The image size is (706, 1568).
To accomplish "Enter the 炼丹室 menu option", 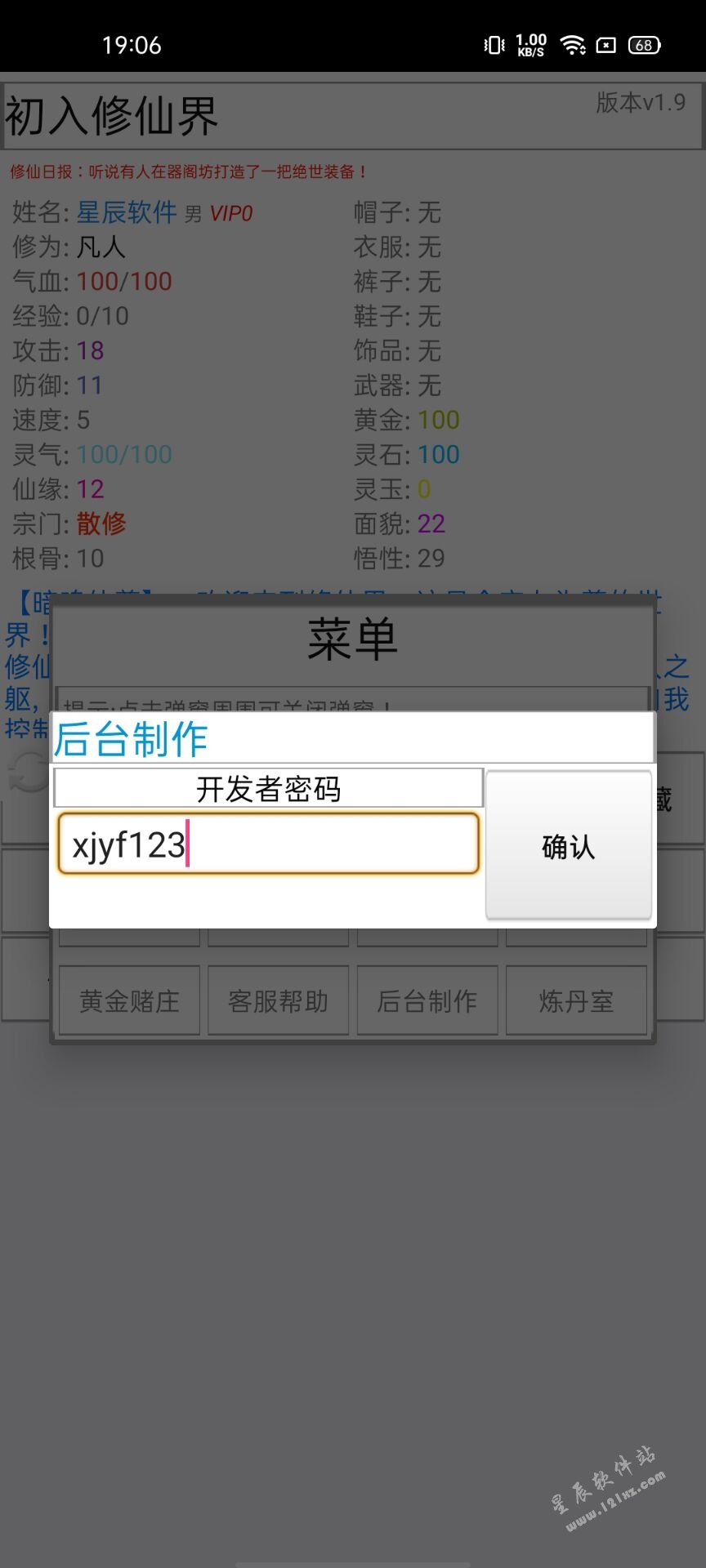I will (576, 1000).
